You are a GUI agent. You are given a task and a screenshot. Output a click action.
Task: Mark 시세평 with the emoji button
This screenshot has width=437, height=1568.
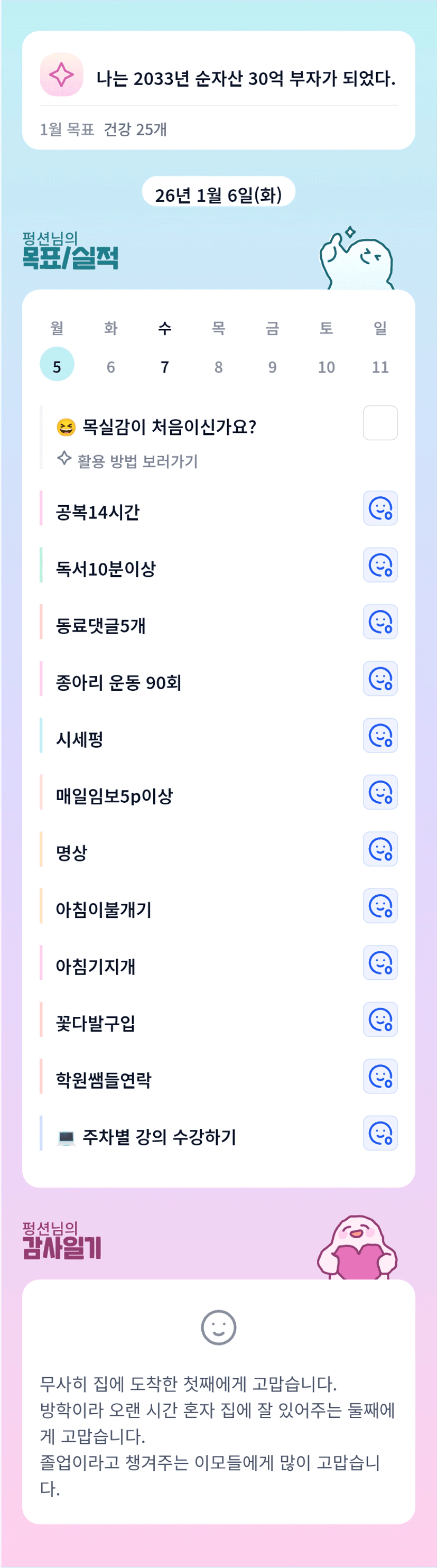(380, 735)
